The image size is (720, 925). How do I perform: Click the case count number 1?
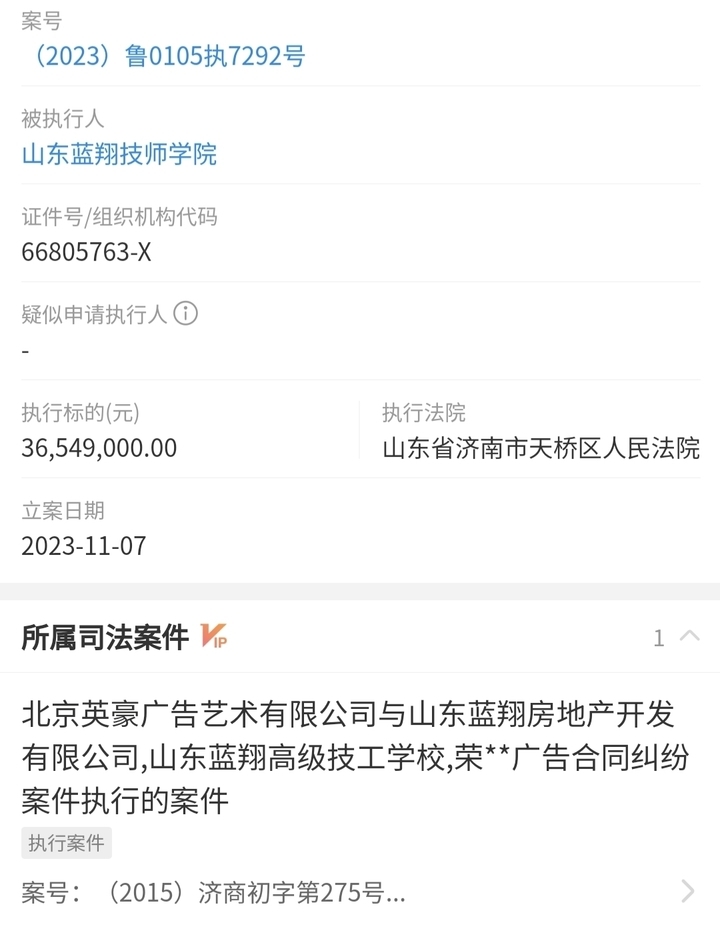point(659,636)
